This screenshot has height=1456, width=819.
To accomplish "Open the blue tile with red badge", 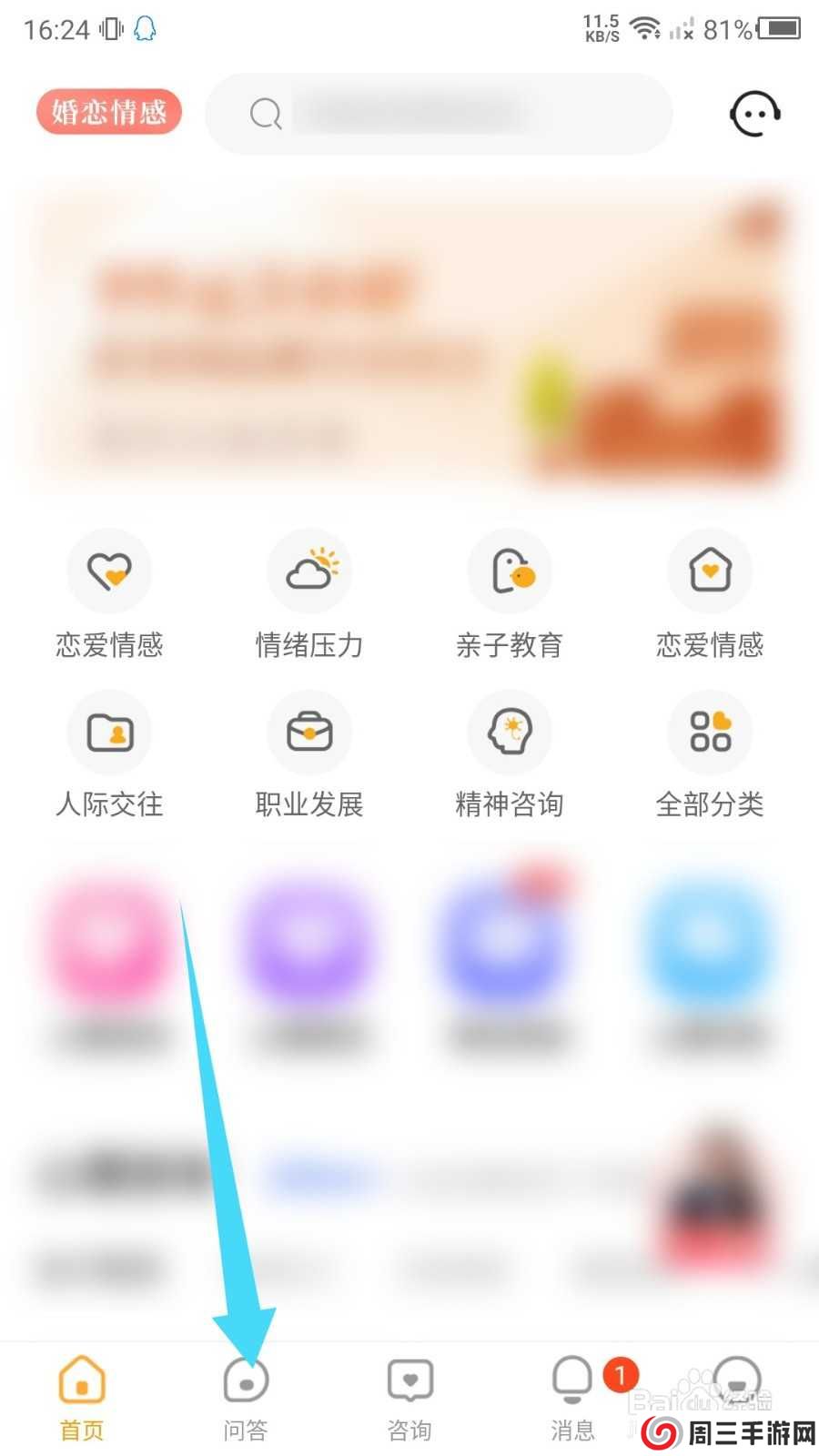I will tap(508, 946).
